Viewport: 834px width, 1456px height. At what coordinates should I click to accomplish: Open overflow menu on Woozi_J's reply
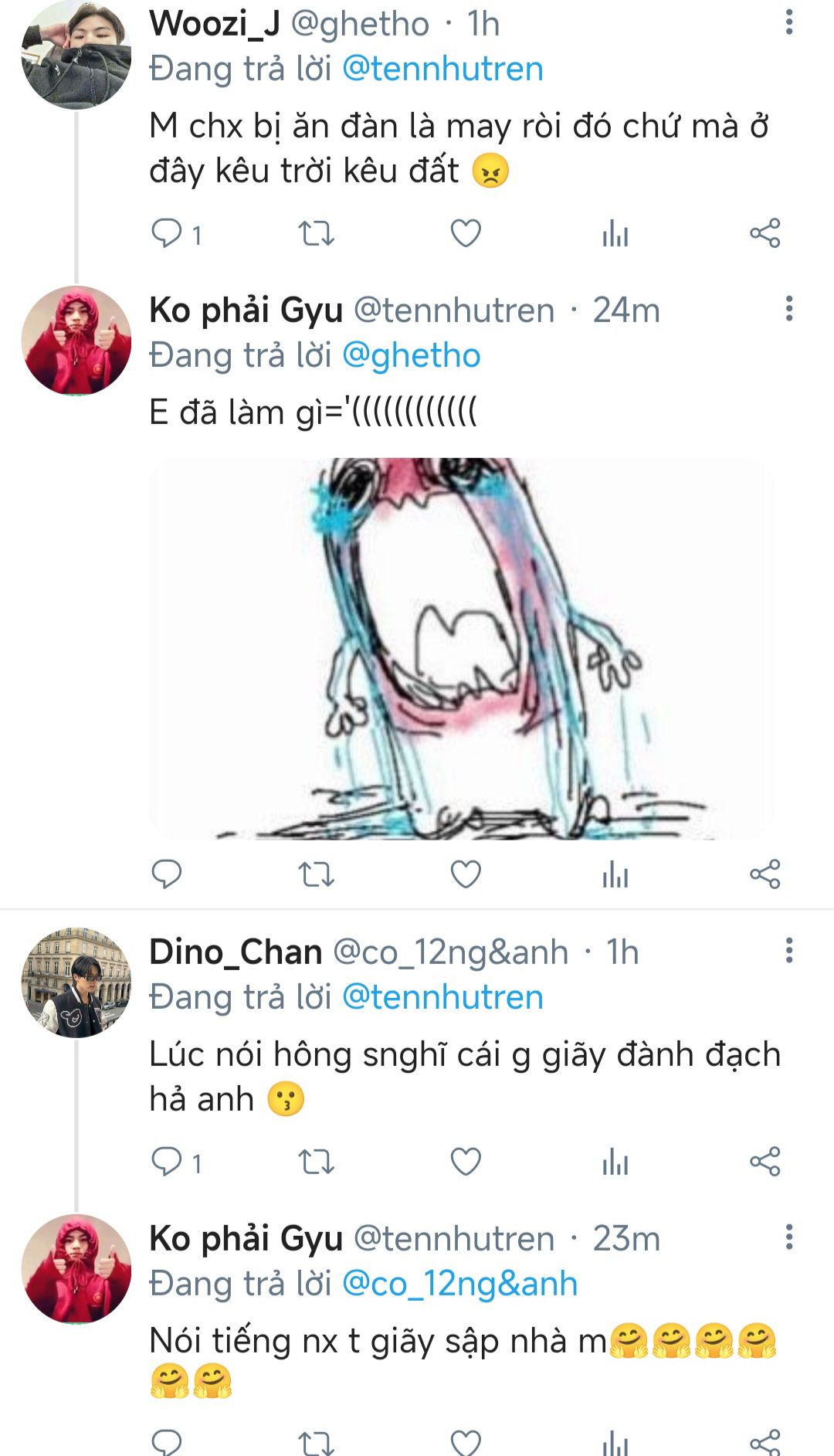pos(788,22)
